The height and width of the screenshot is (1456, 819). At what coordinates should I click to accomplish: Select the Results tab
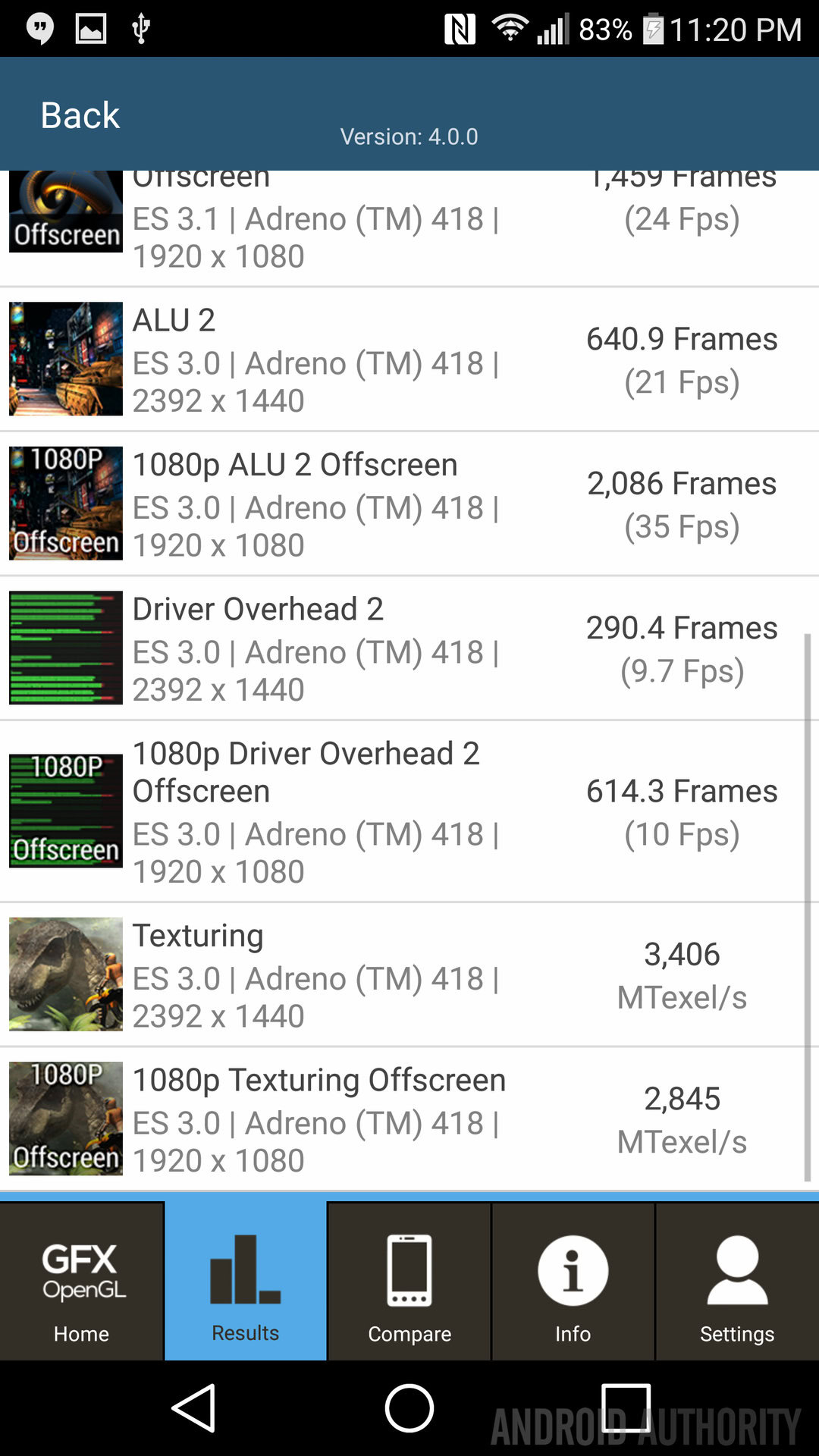[x=245, y=1282]
